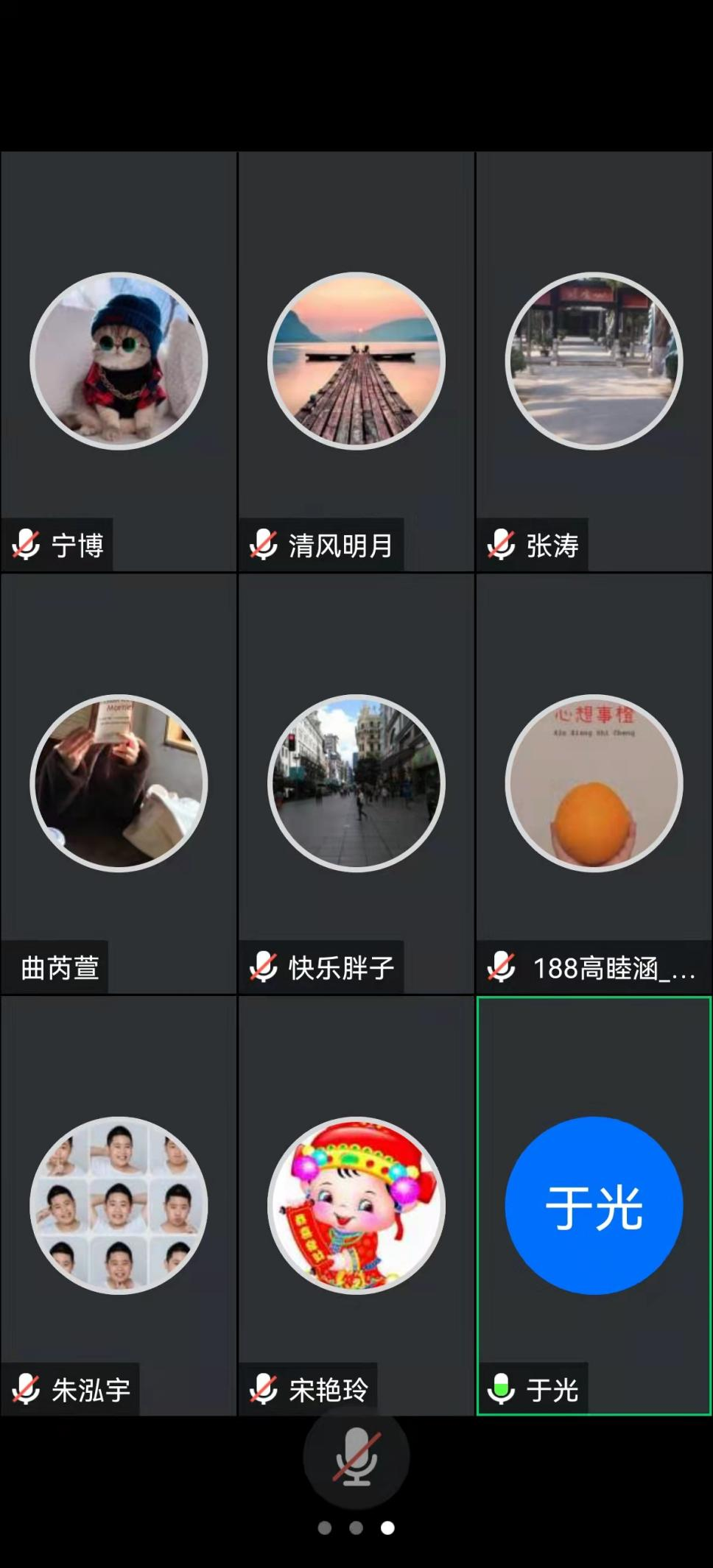Open 清风明月's participant tile
This screenshot has width=713, height=1568.
tap(356, 361)
